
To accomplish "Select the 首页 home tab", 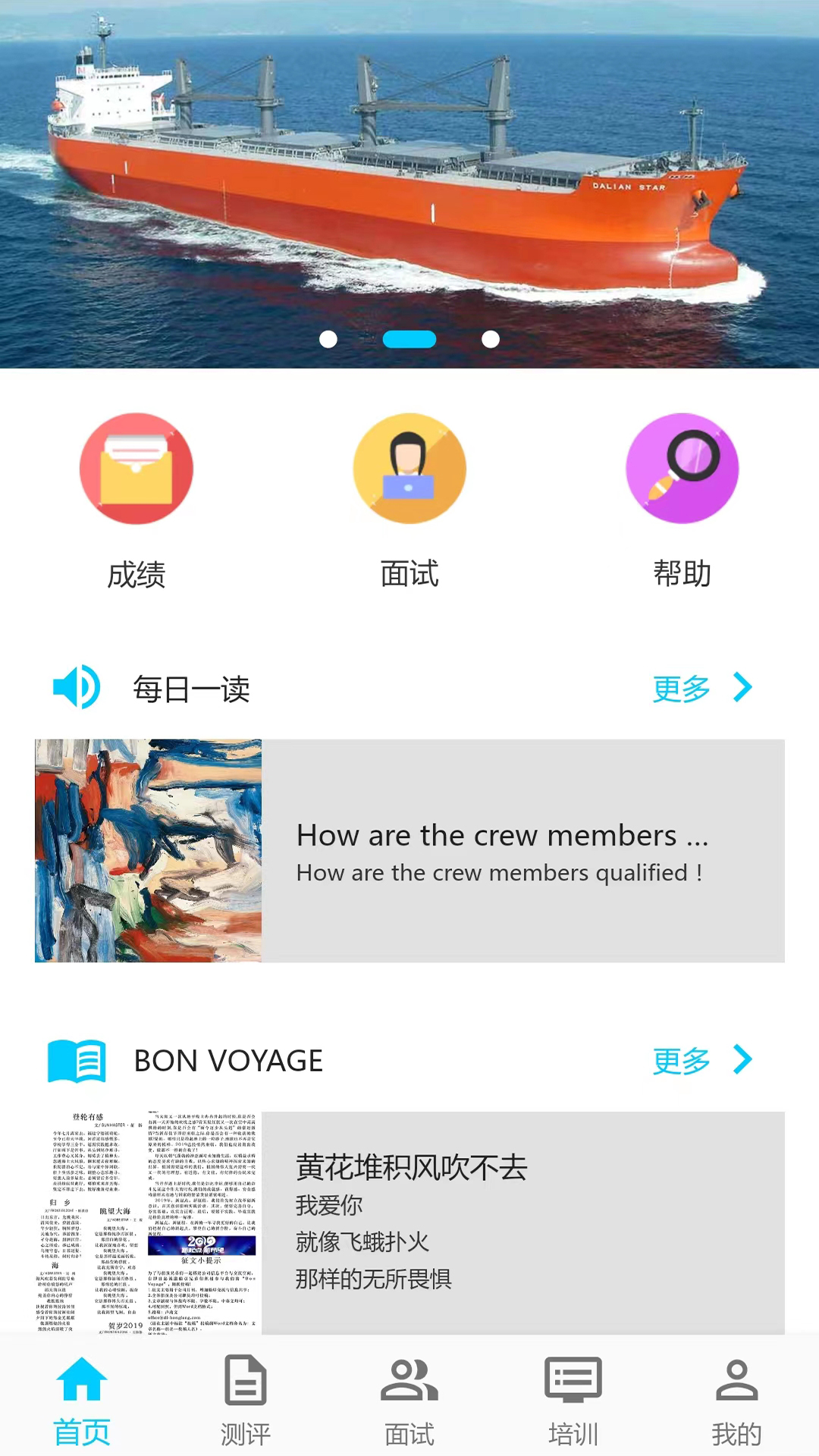I will point(82,1400).
